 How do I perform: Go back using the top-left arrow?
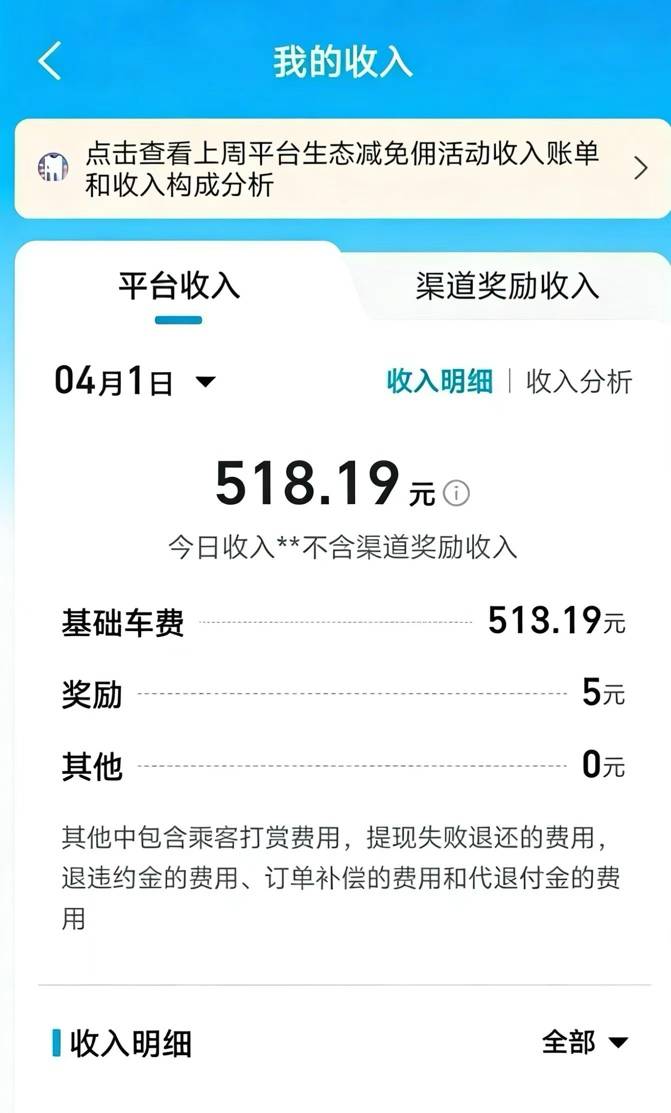coord(50,61)
